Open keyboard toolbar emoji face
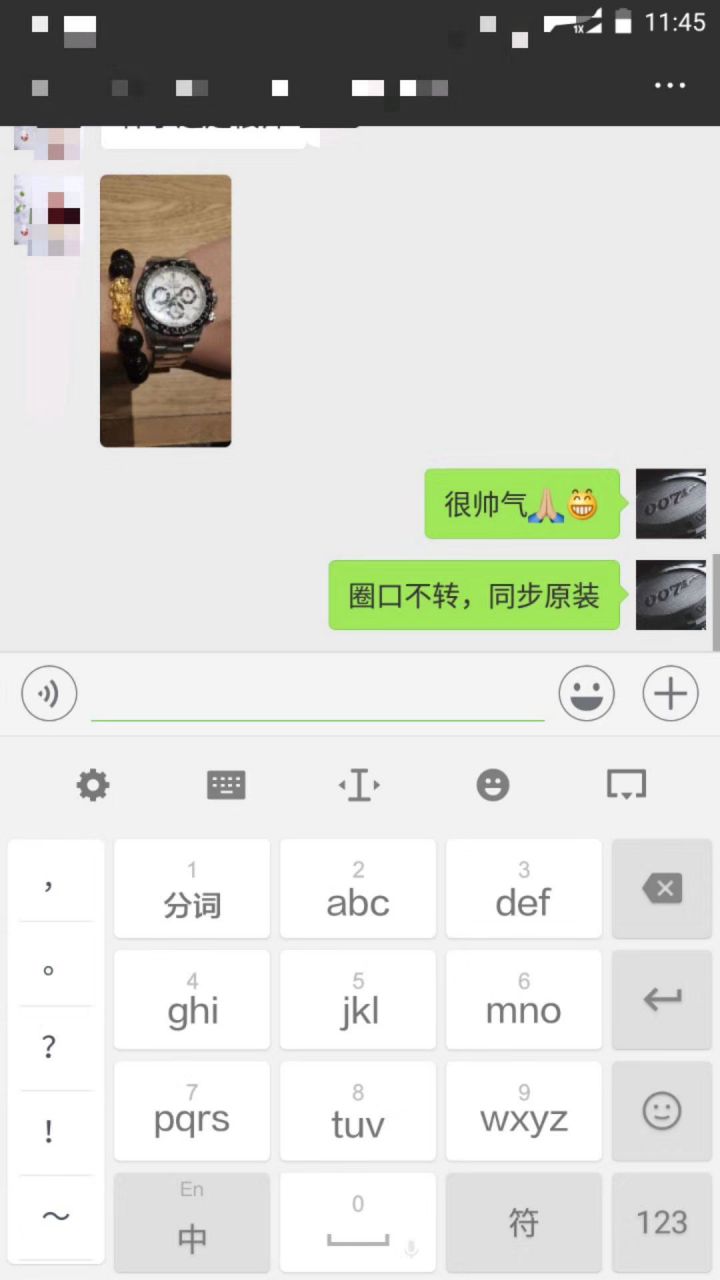720x1280 pixels. coord(492,786)
